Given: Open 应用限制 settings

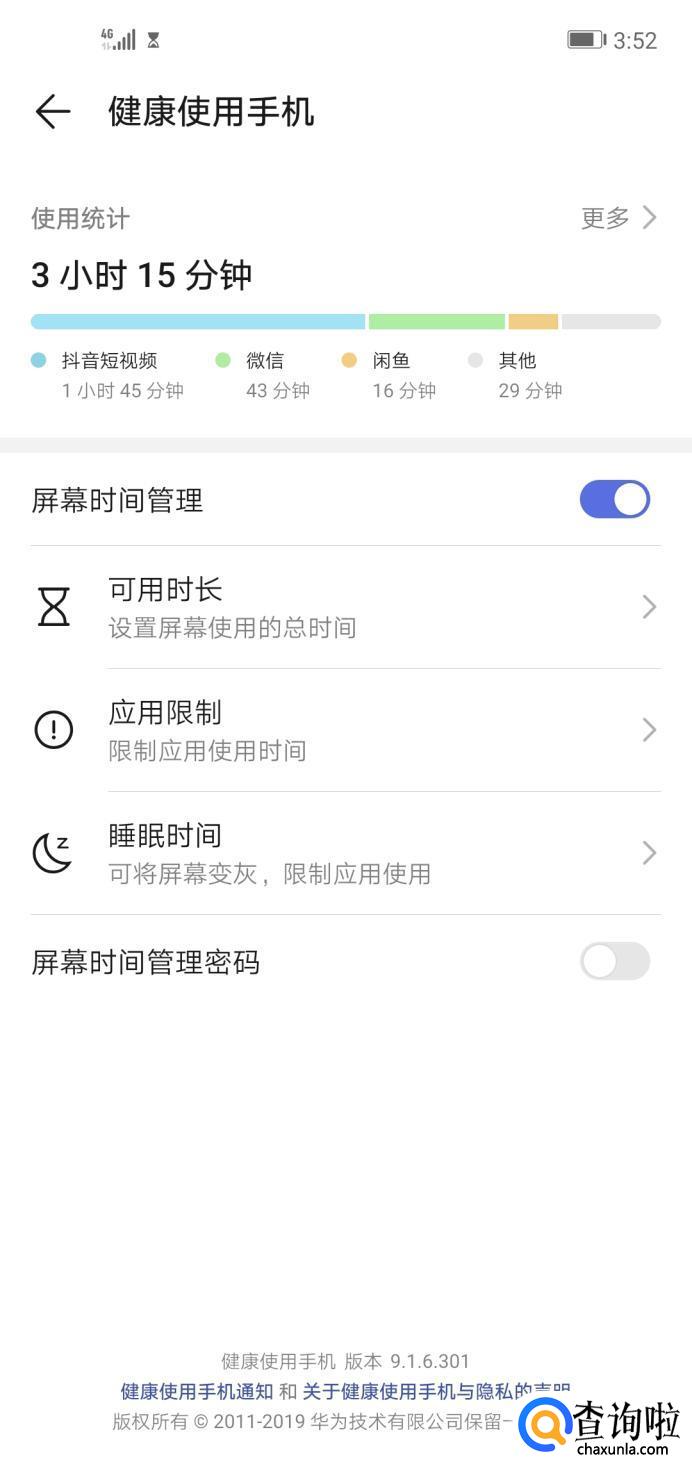Looking at the screenshot, I should click(x=345, y=730).
